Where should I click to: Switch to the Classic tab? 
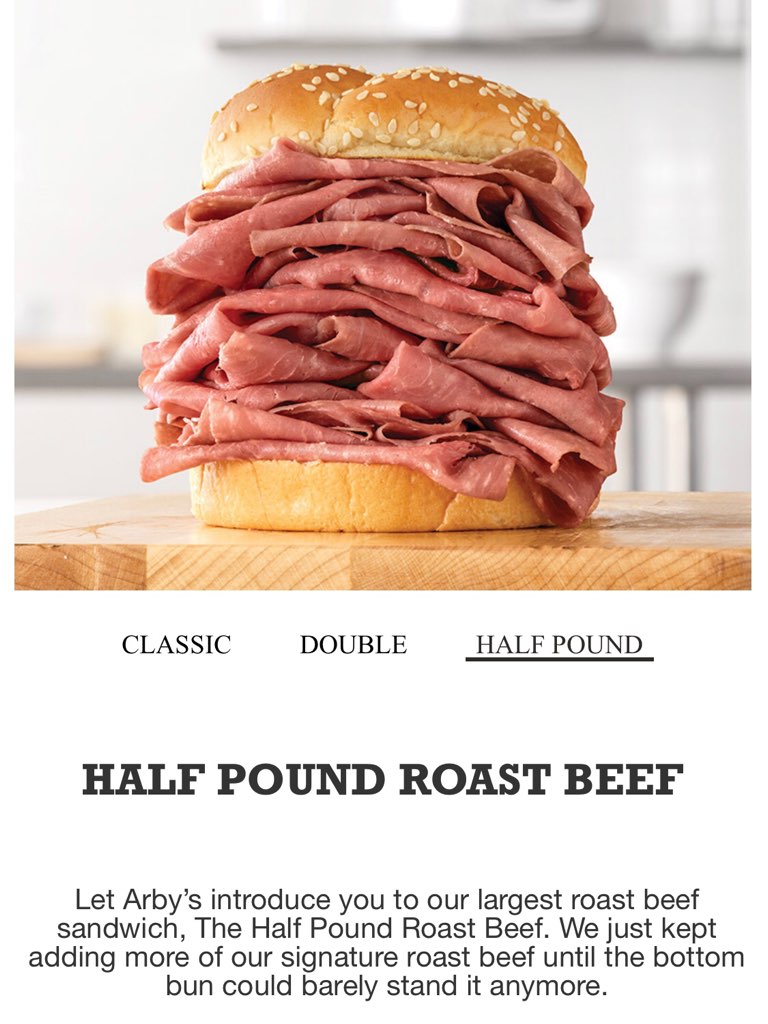tap(176, 645)
